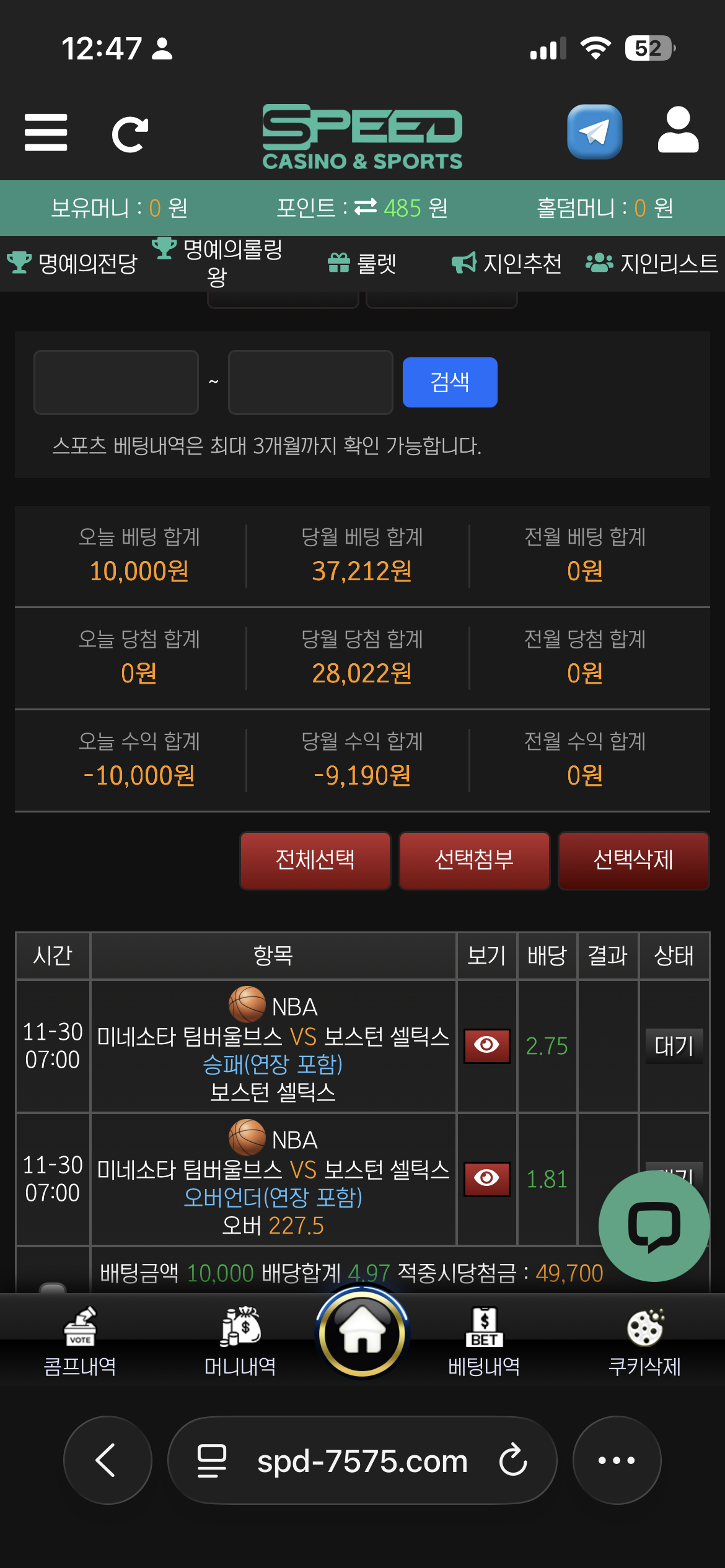Open the hamburger menu
The height and width of the screenshot is (1568, 725).
46,133
